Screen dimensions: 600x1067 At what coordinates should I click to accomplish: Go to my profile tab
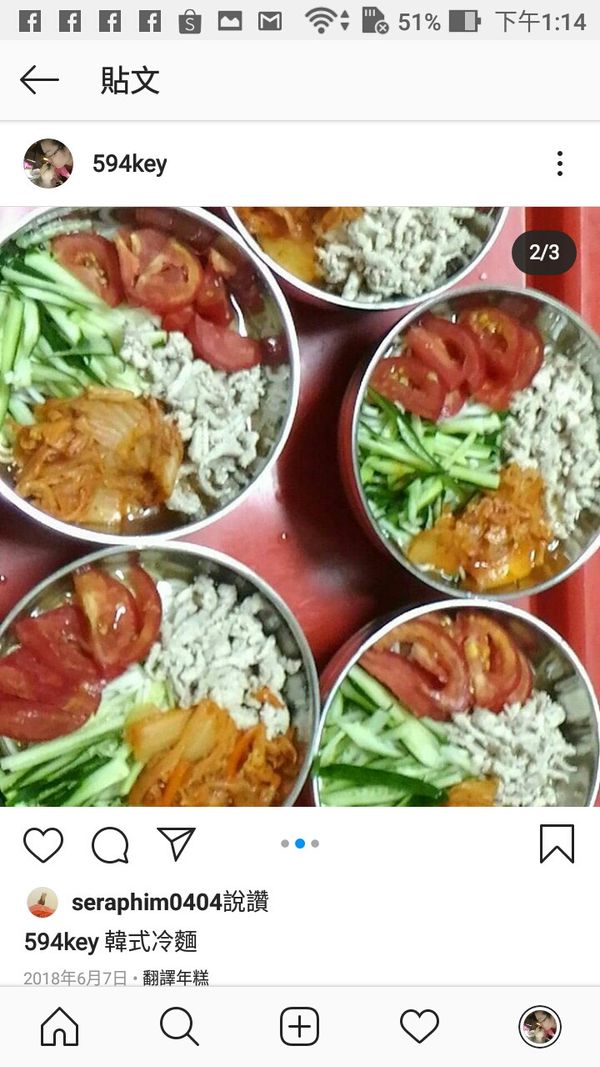(x=540, y=1027)
